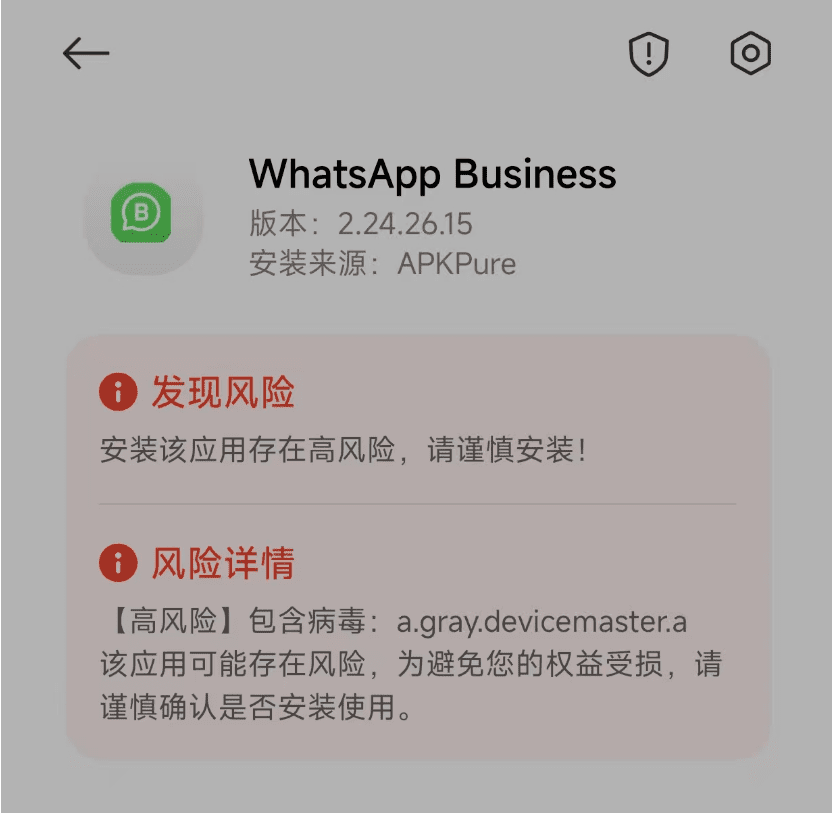Open the installer settings icon

coord(750,53)
